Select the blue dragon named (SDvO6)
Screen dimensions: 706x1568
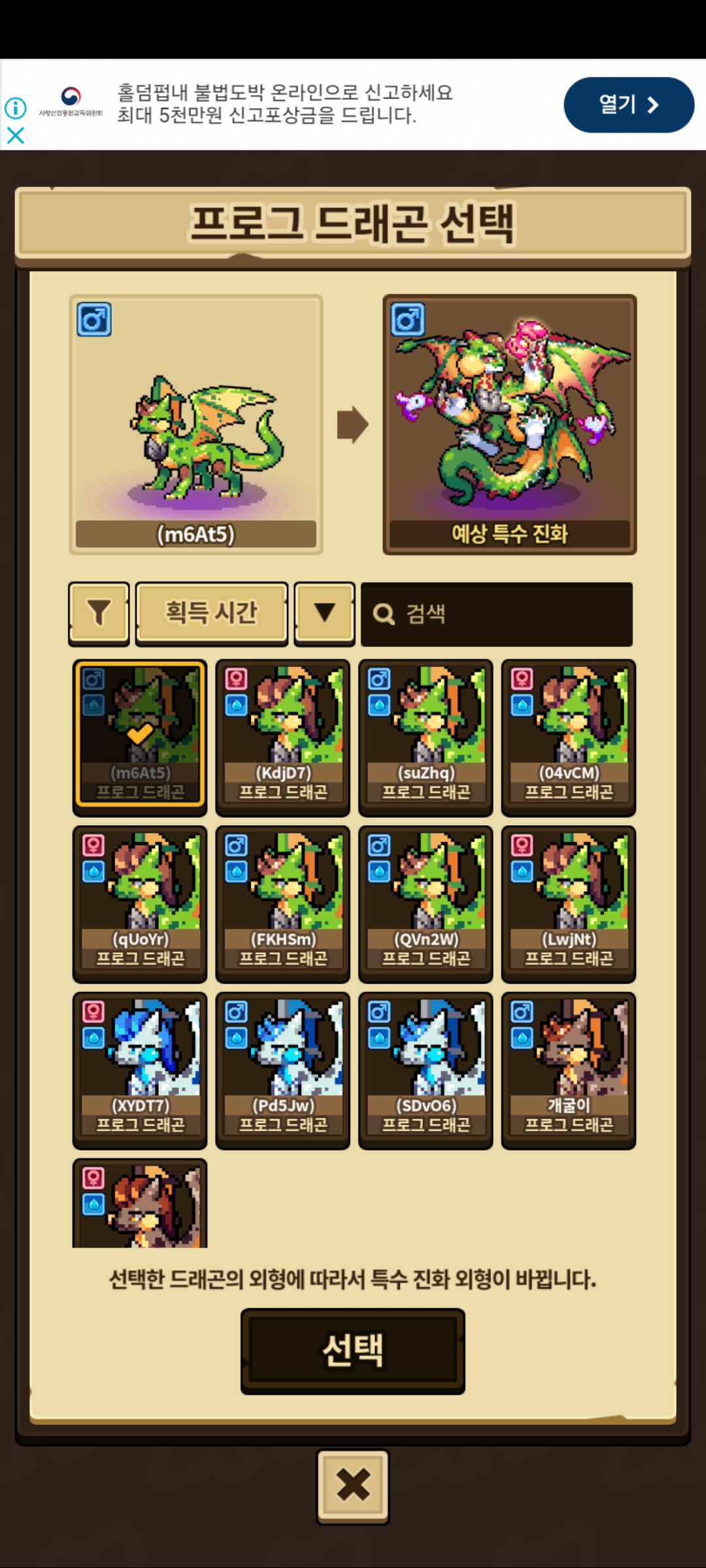(x=426, y=1070)
